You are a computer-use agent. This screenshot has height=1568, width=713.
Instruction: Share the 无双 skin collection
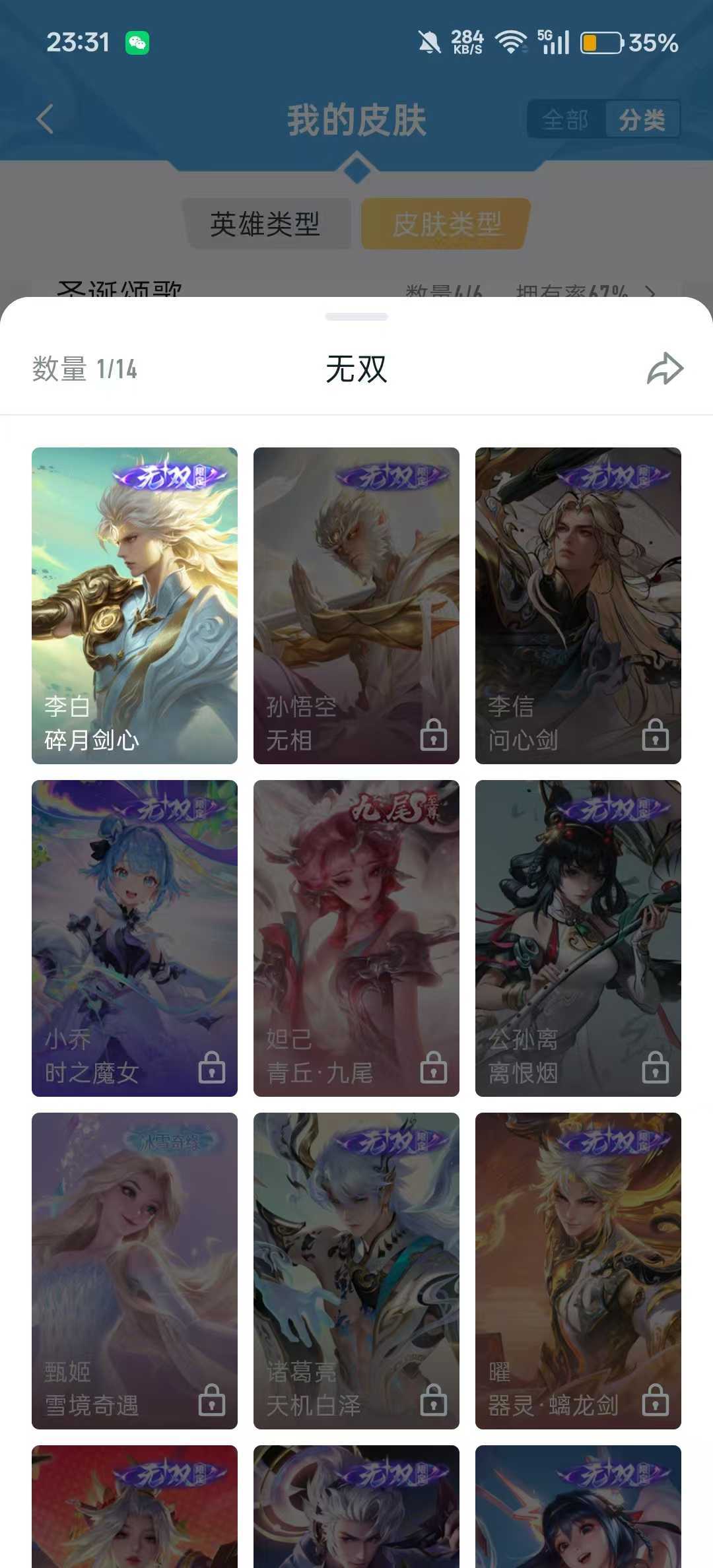pyautogui.click(x=665, y=368)
